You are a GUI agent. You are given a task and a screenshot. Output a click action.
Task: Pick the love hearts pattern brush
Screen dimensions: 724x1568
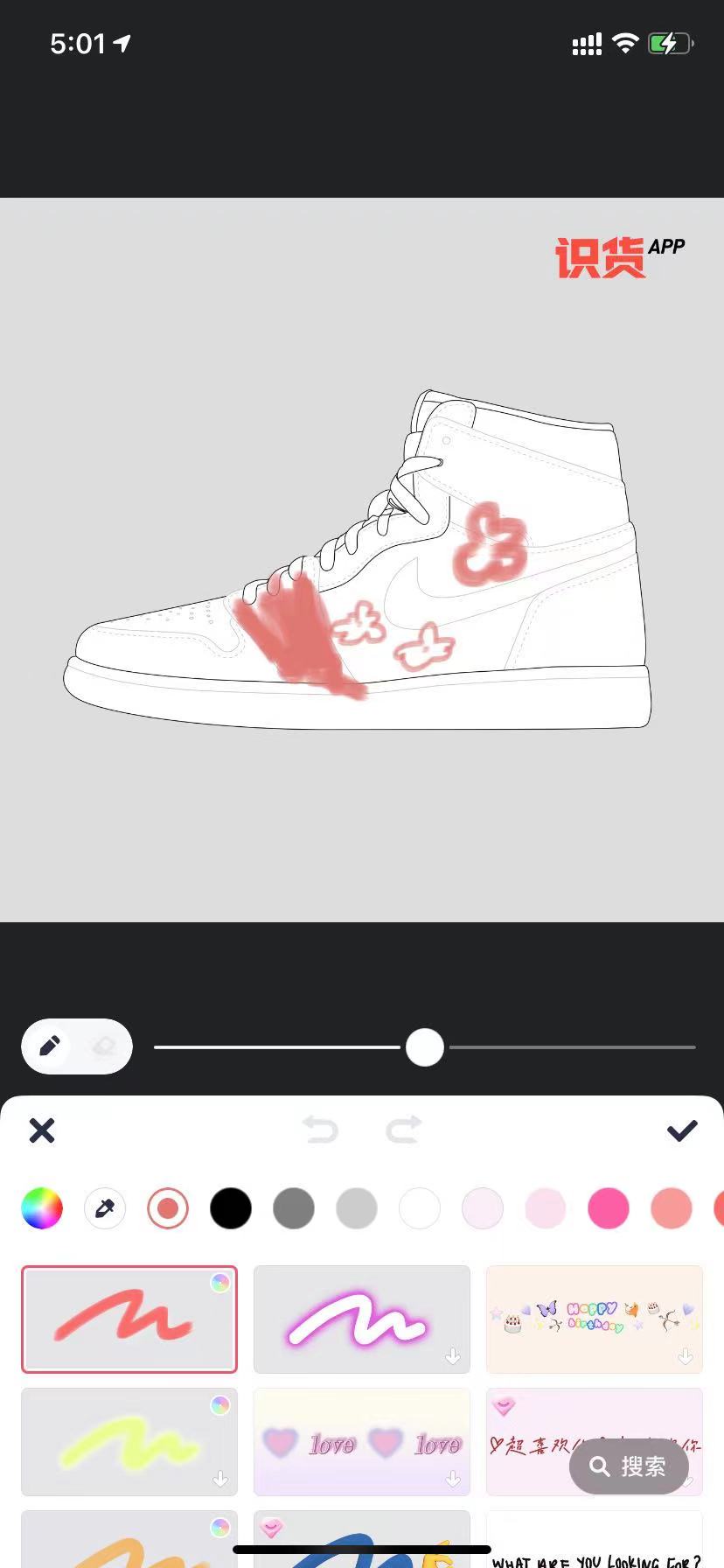click(x=361, y=1441)
